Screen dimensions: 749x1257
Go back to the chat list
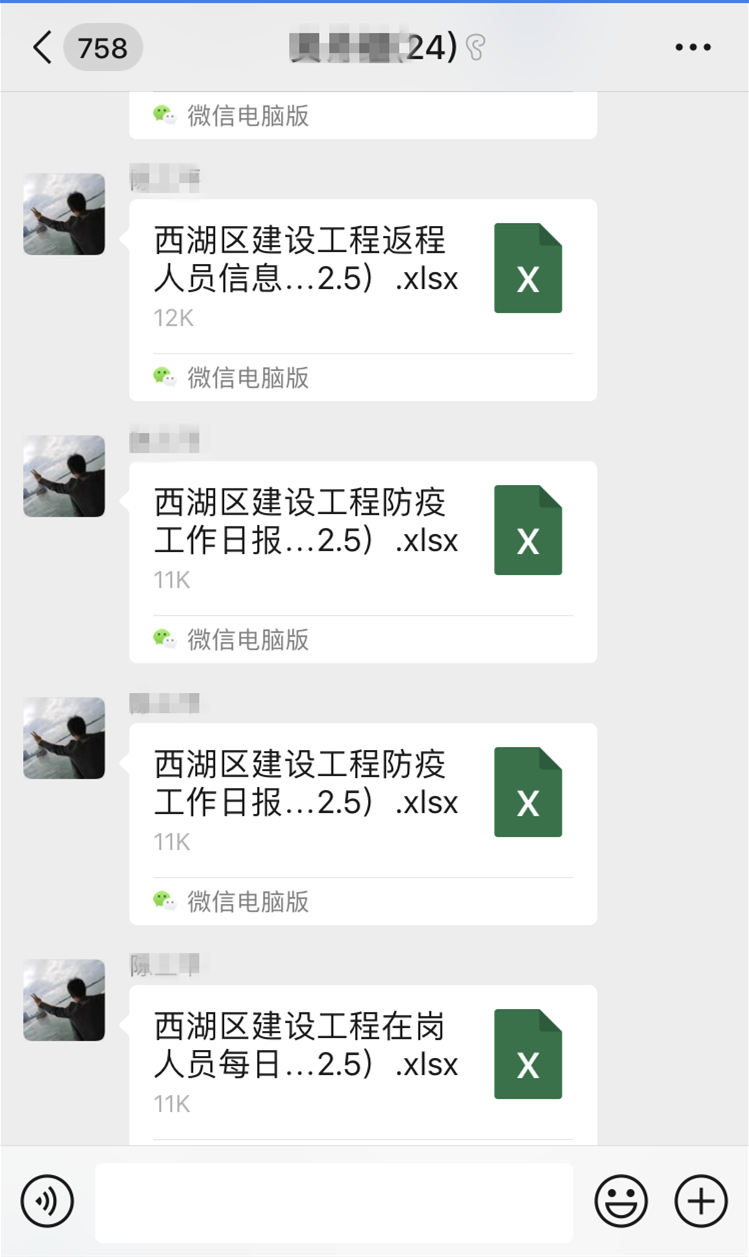[42, 48]
